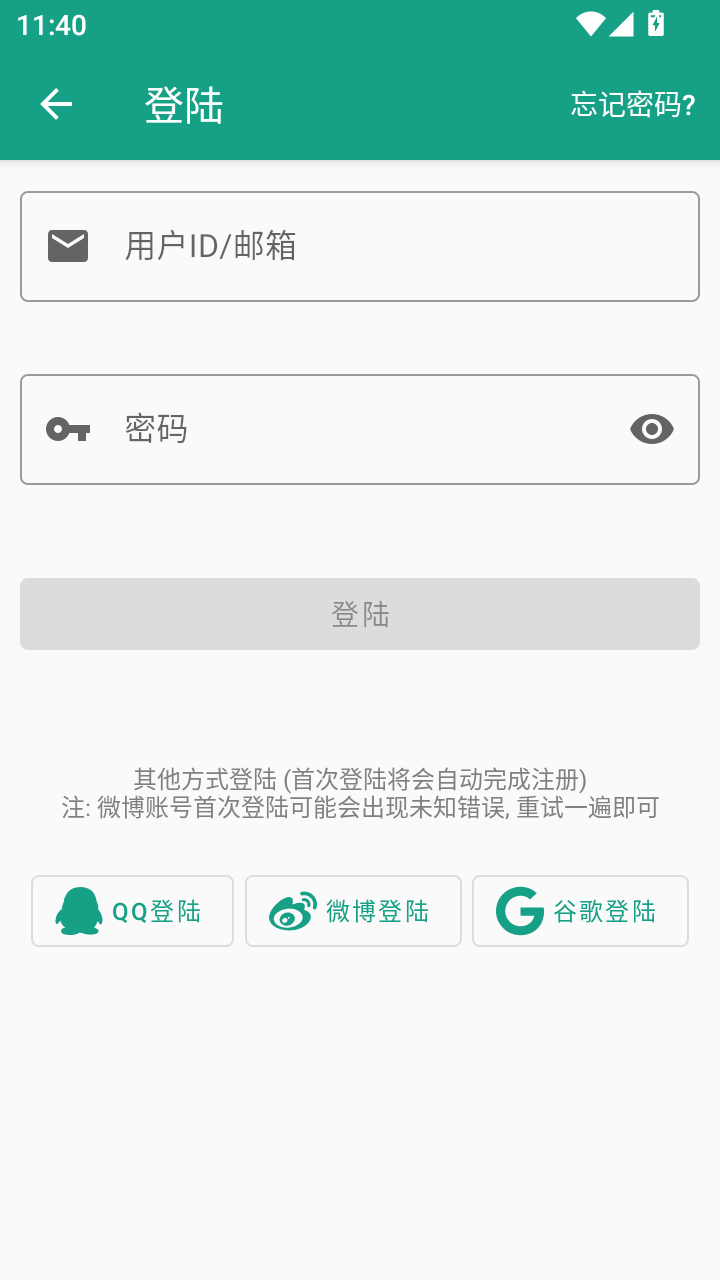The width and height of the screenshot is (720, 1280).
Task: Select 谷歌登陆 Google sign-in
Action: click(x=580, y=911)
